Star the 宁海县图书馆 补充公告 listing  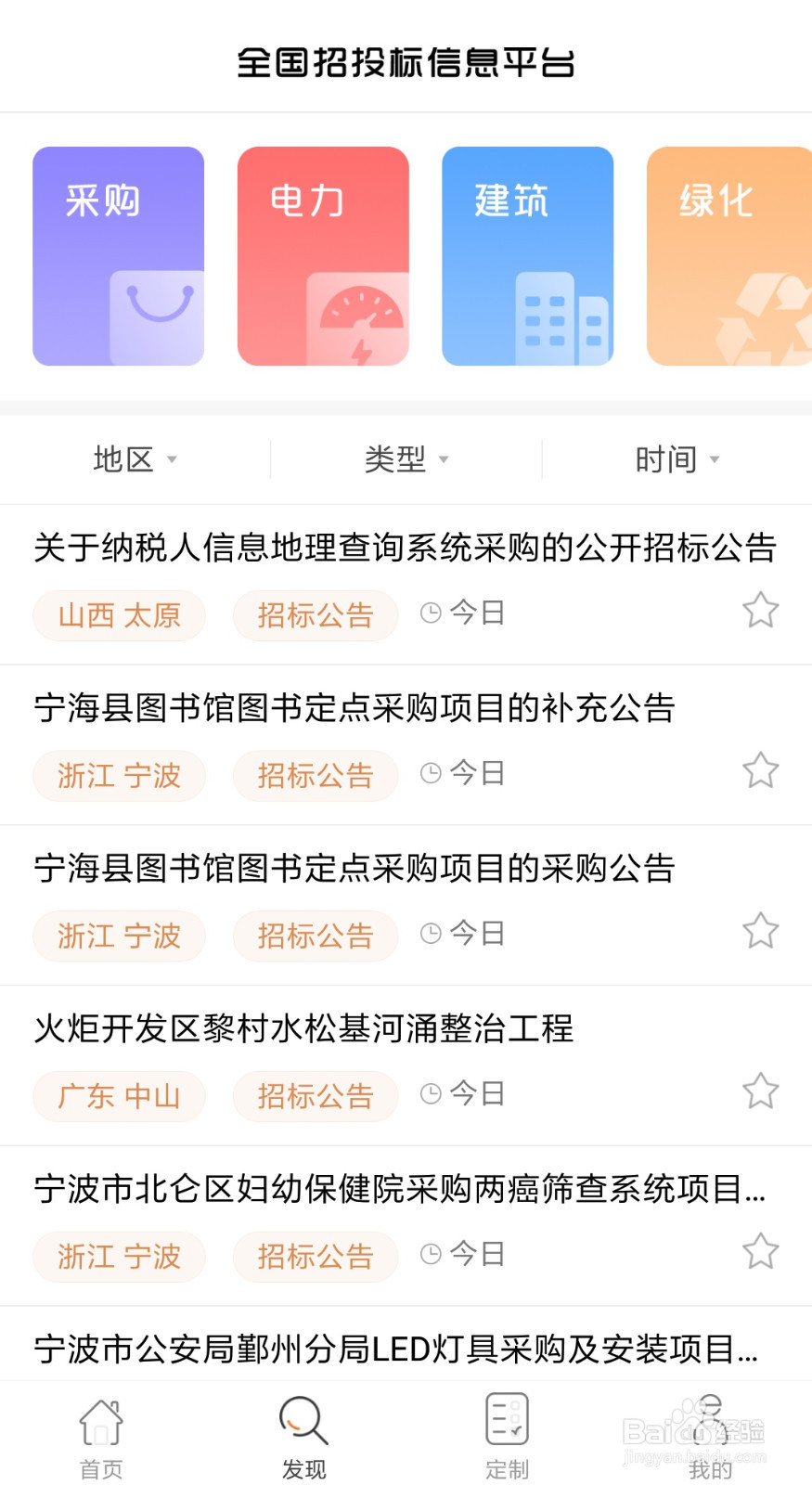[760, 770]
